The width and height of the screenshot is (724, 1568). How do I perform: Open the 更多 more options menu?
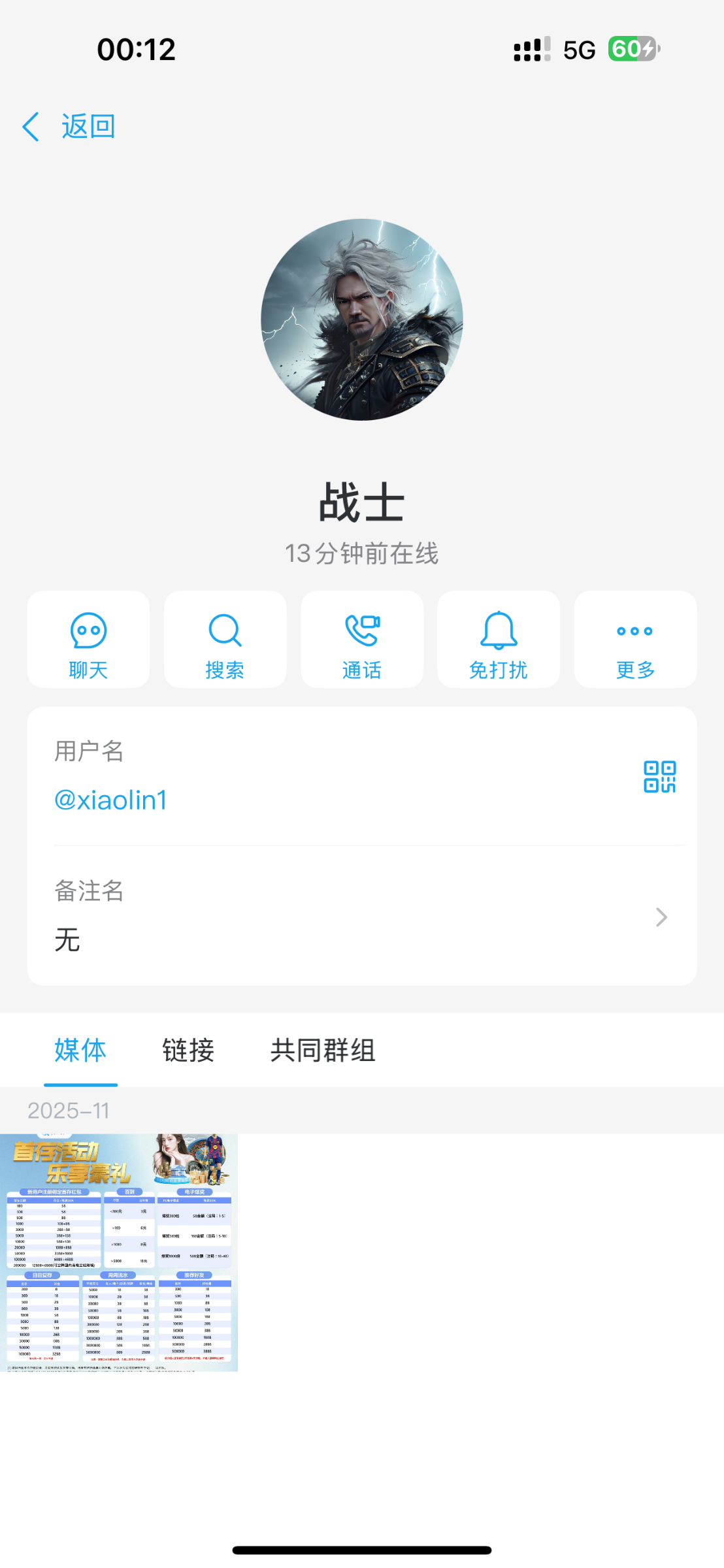coord(634,640)
